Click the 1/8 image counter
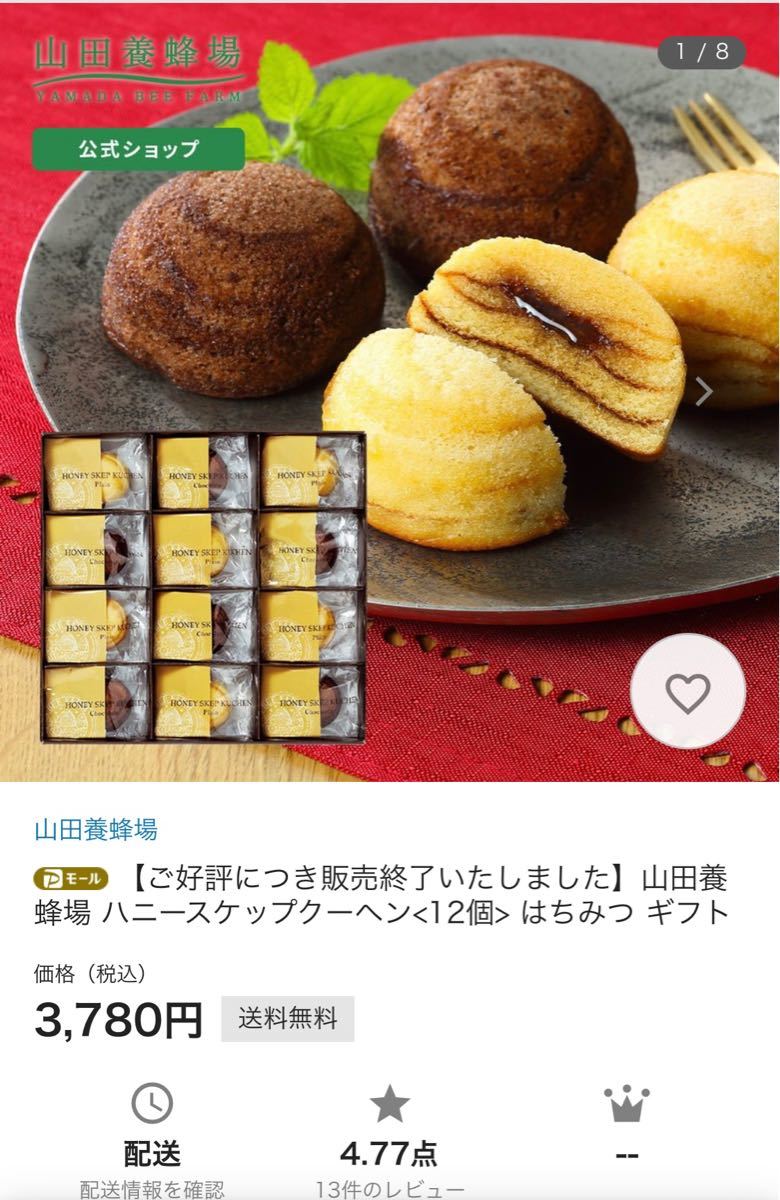The width and height of the screenshot is (780, 1200). click(x=704, y=52)
